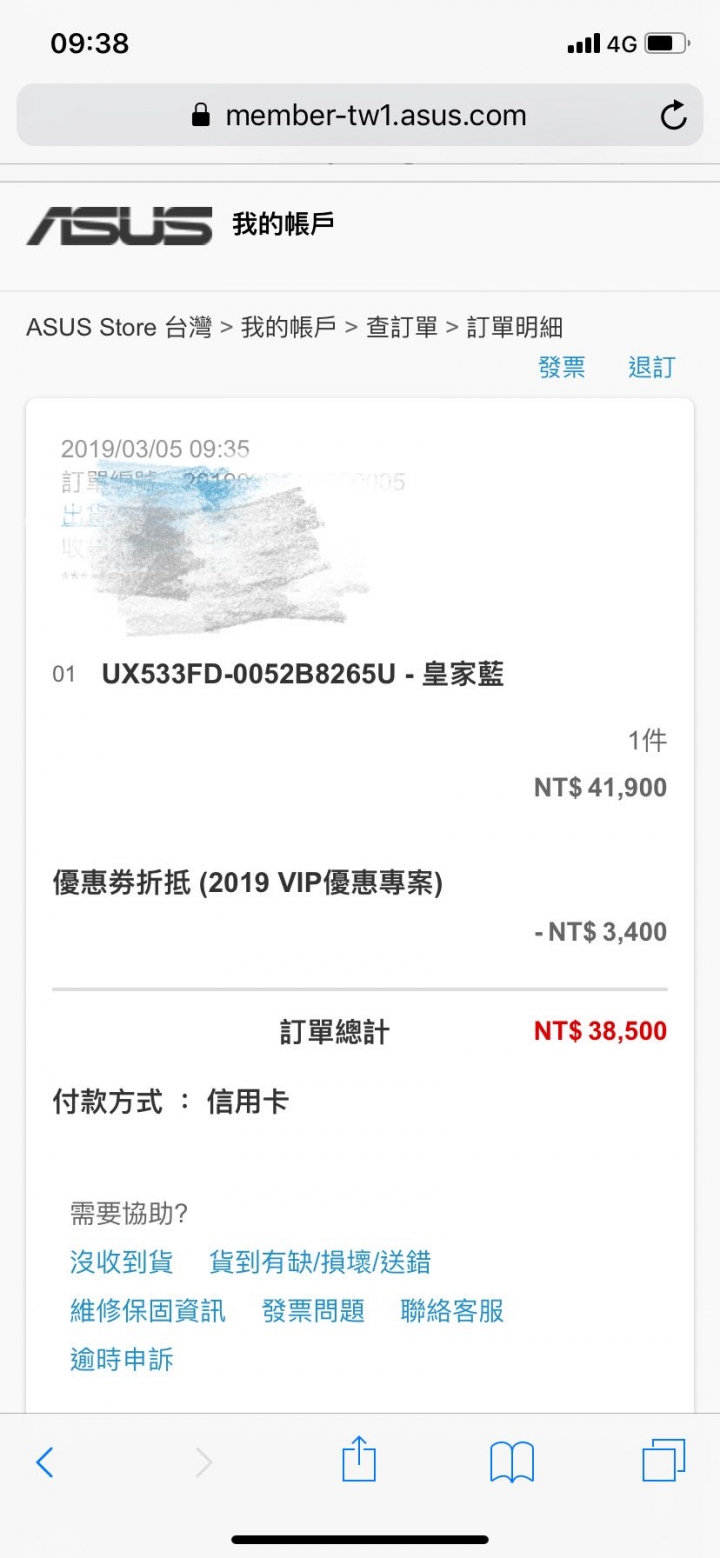
Task: Return to 查訂單 in the breadcrumb
Action: [401, 327]
